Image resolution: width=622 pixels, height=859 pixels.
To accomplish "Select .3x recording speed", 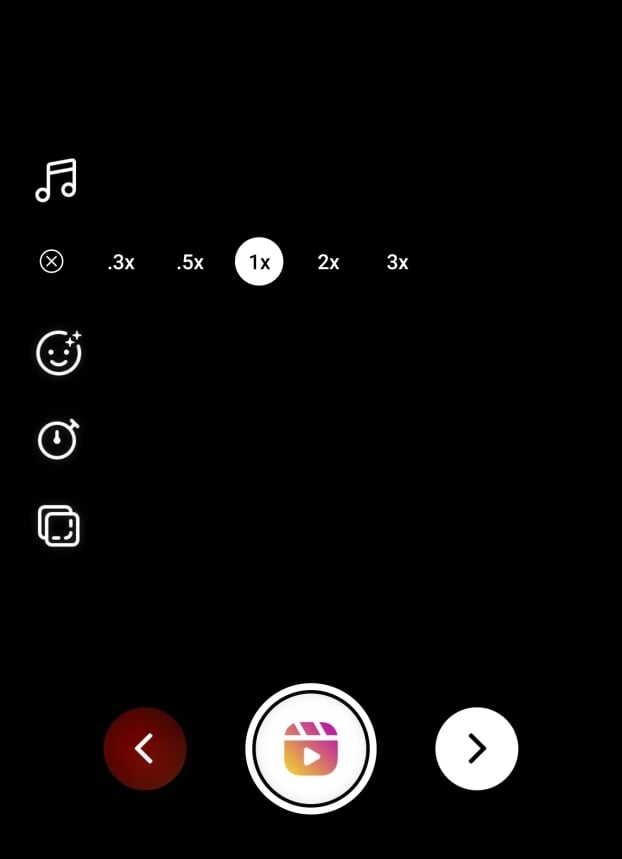I will pyautogui.click(x=121, y=263).
